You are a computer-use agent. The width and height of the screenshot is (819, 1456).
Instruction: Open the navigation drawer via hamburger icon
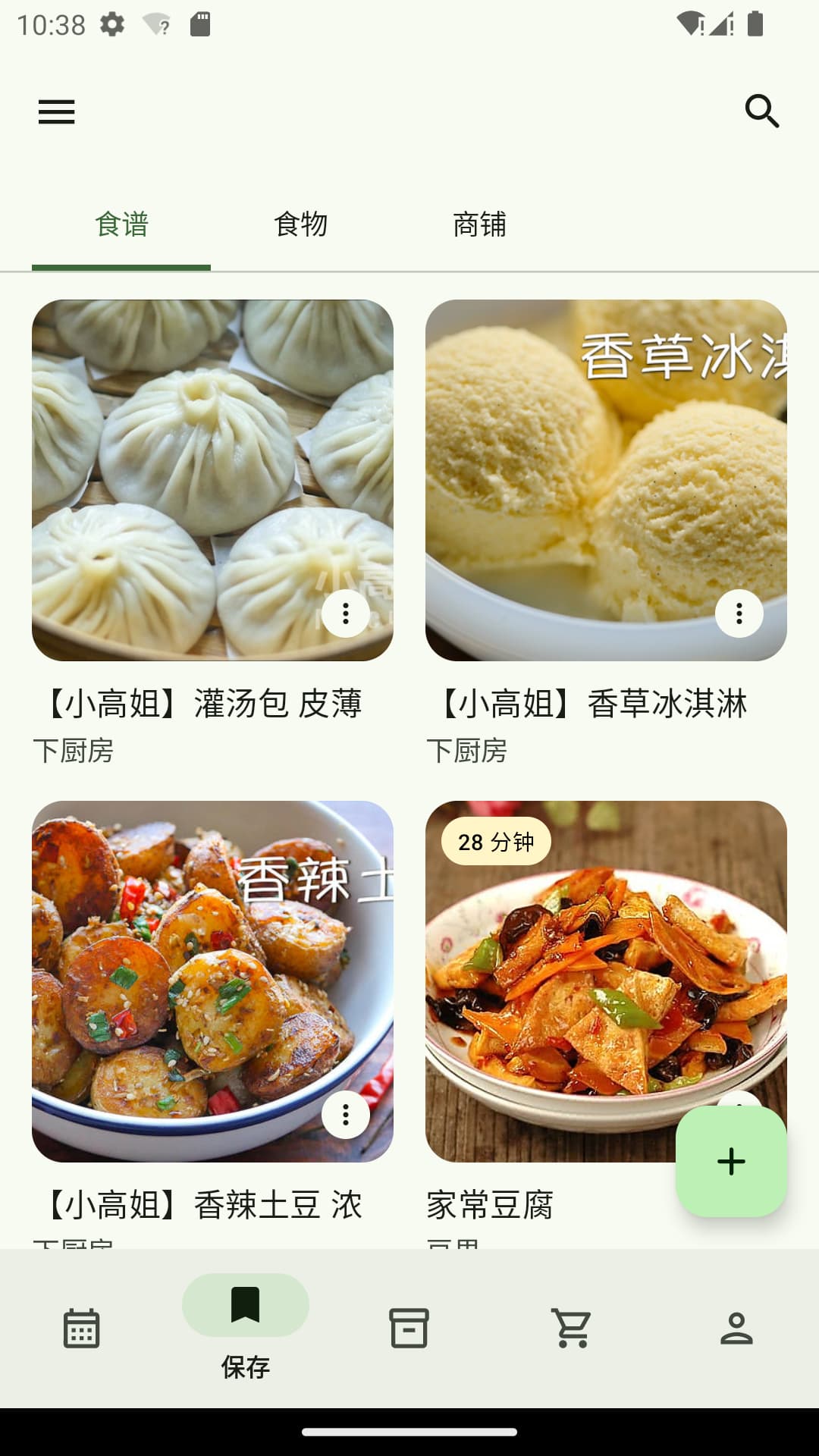point(57,112)
